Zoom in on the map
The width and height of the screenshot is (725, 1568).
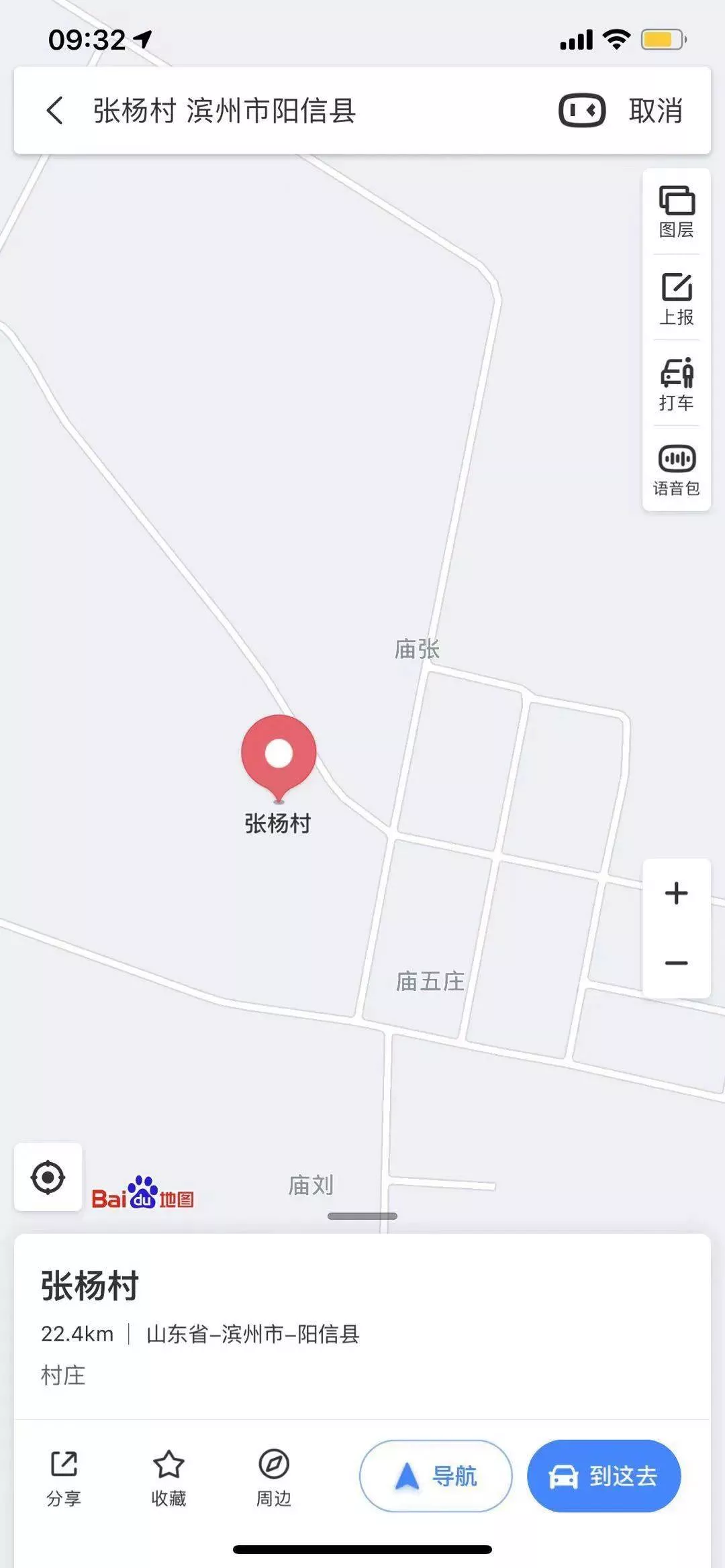click(676, 893)
